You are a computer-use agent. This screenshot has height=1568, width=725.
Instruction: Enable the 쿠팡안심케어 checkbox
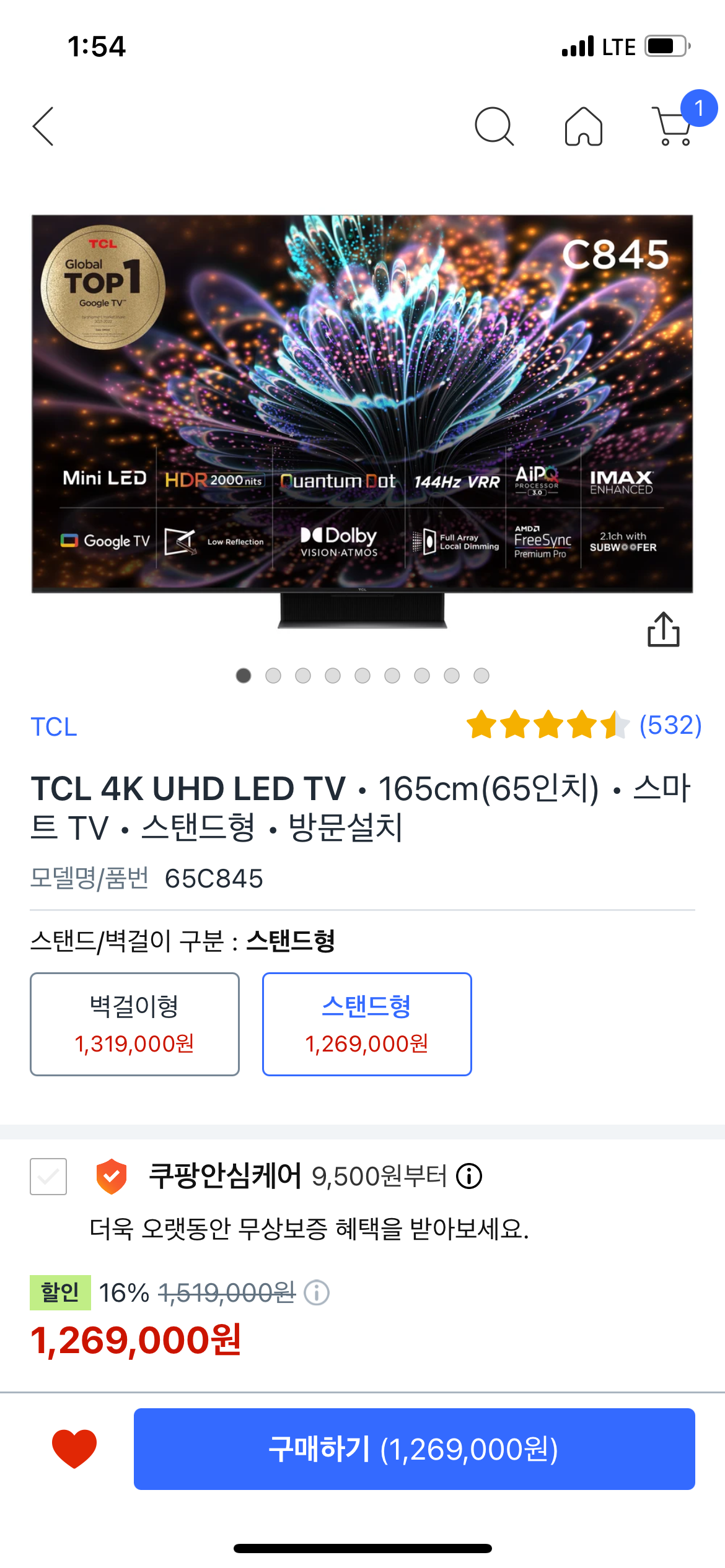pos(48,1175)
